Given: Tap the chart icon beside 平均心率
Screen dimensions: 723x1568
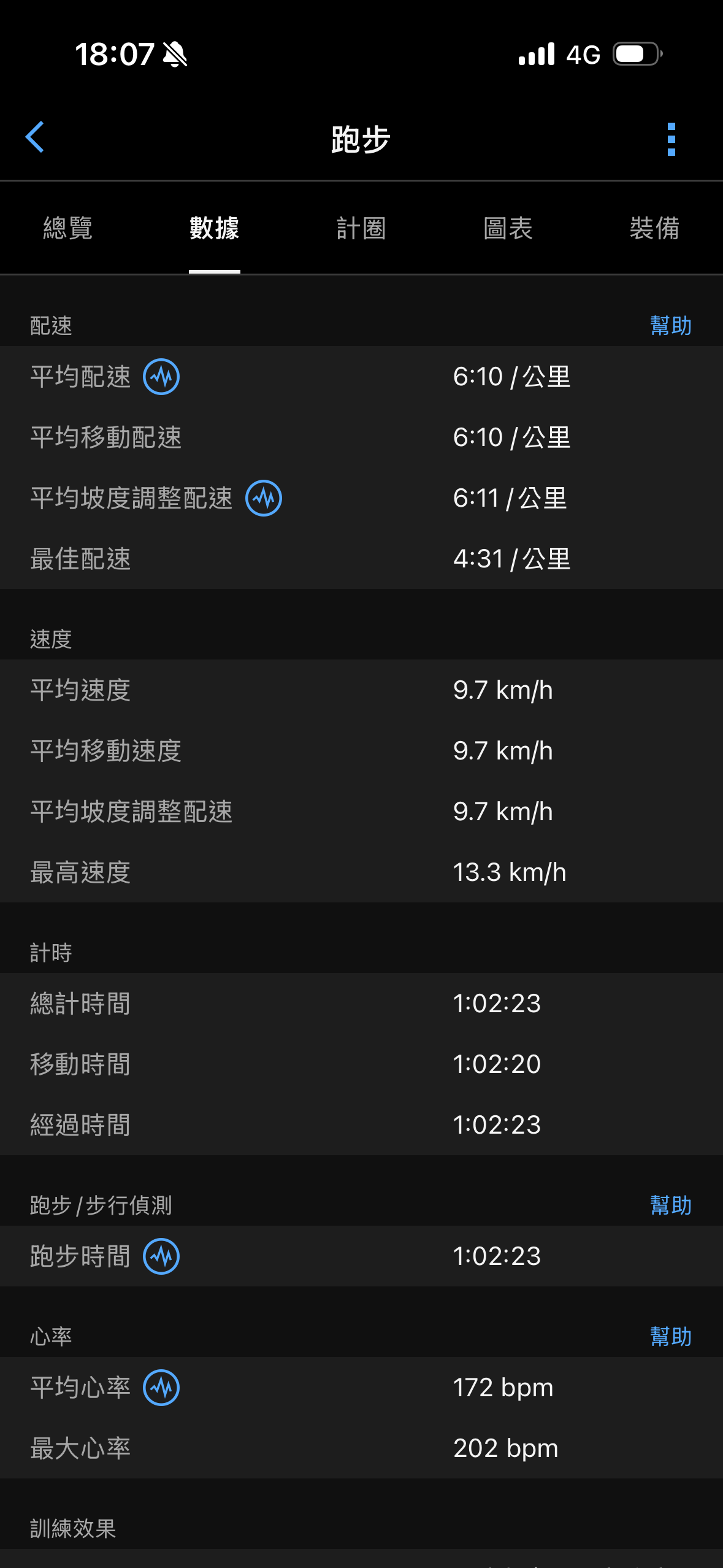Looking at the screenshot, I should 161,1388.
